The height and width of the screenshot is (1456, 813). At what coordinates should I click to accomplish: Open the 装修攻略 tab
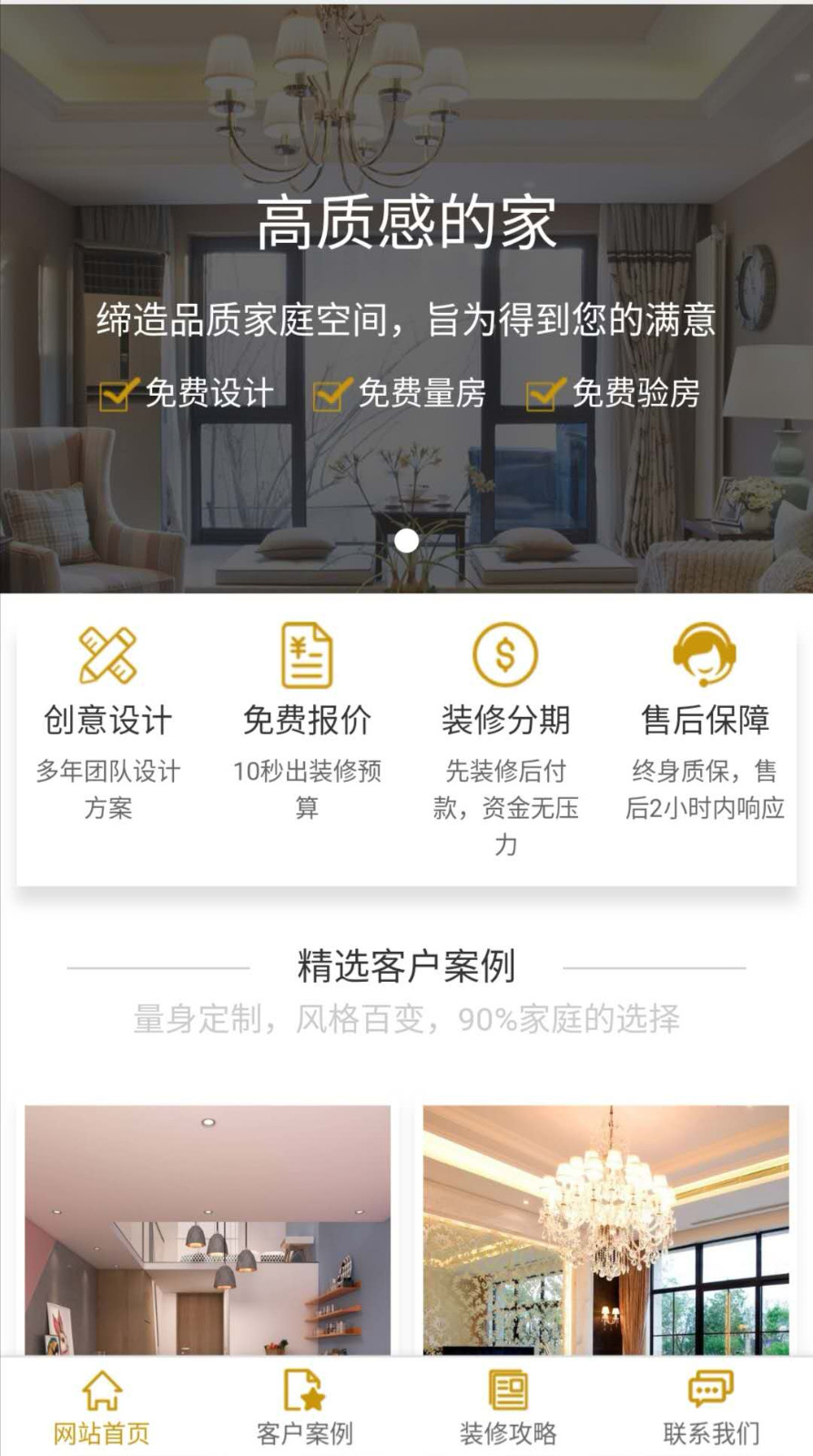[x=507, y=1408]
